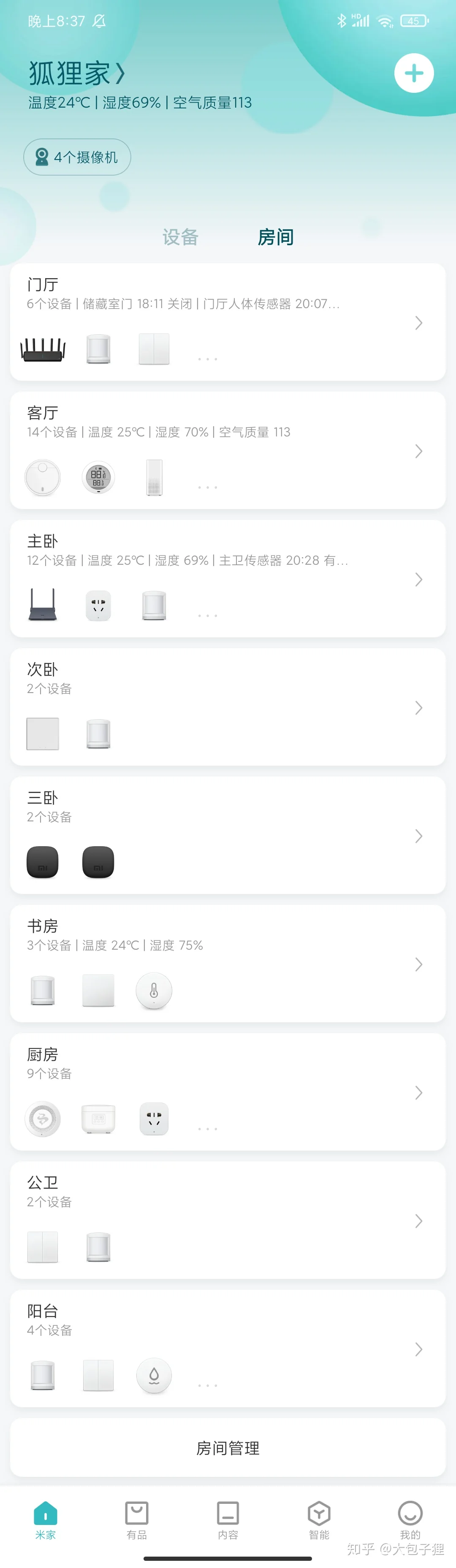View the 书房 room devices
This screenshot has width=456, height=1568.
pos(228,964)
